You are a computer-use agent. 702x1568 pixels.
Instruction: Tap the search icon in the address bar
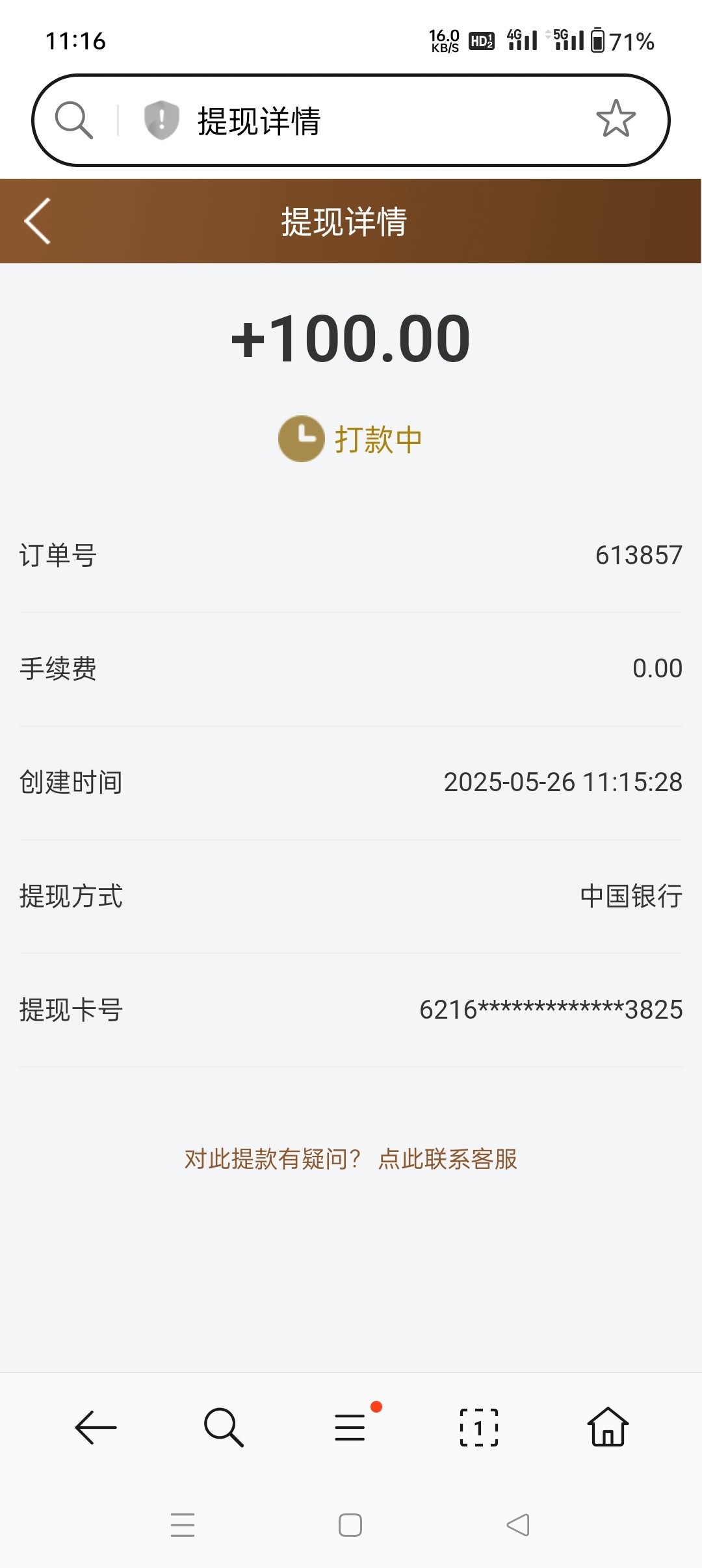74,120
